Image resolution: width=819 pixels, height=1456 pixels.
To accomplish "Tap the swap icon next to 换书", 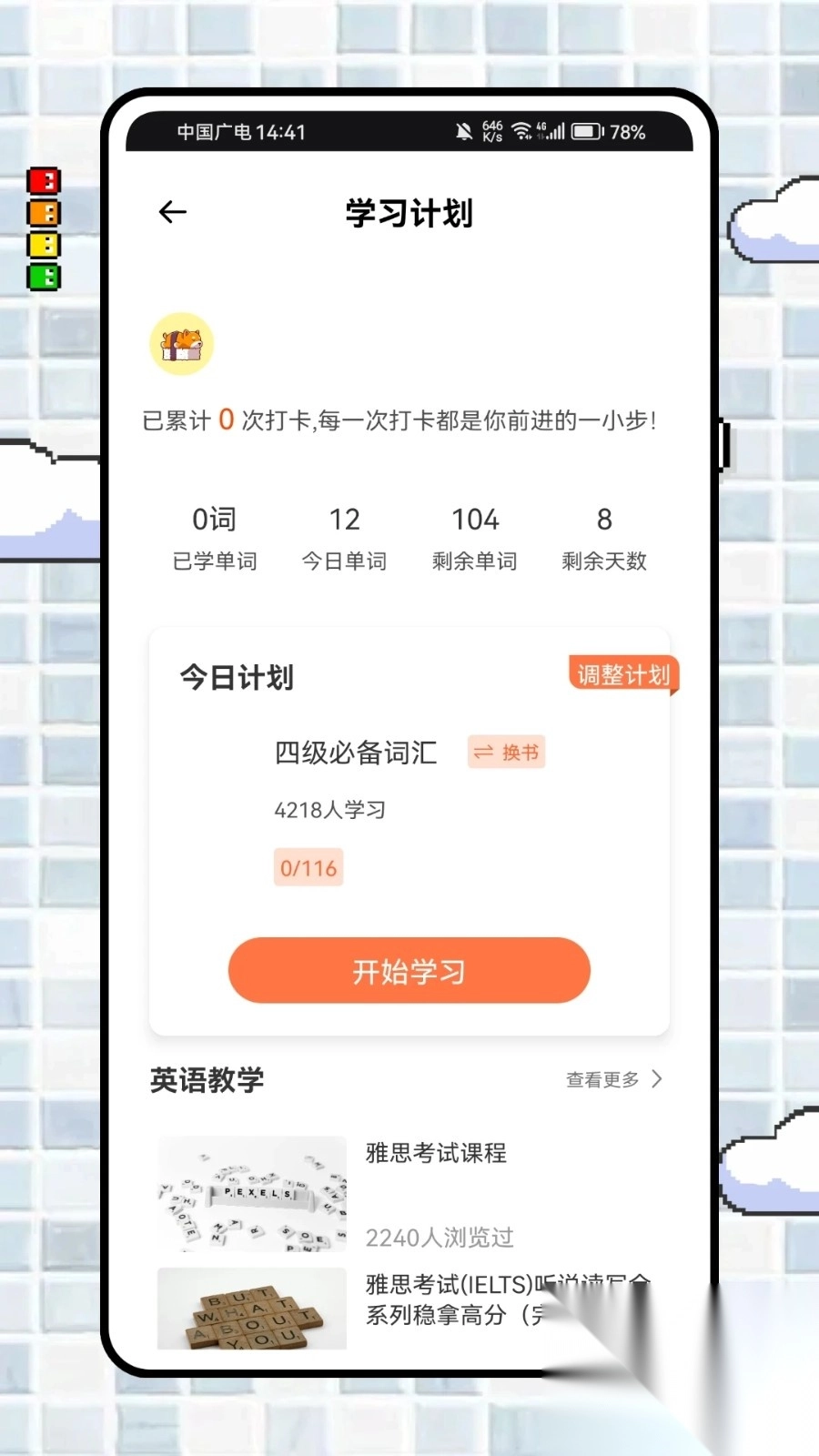I will [482, 752].
